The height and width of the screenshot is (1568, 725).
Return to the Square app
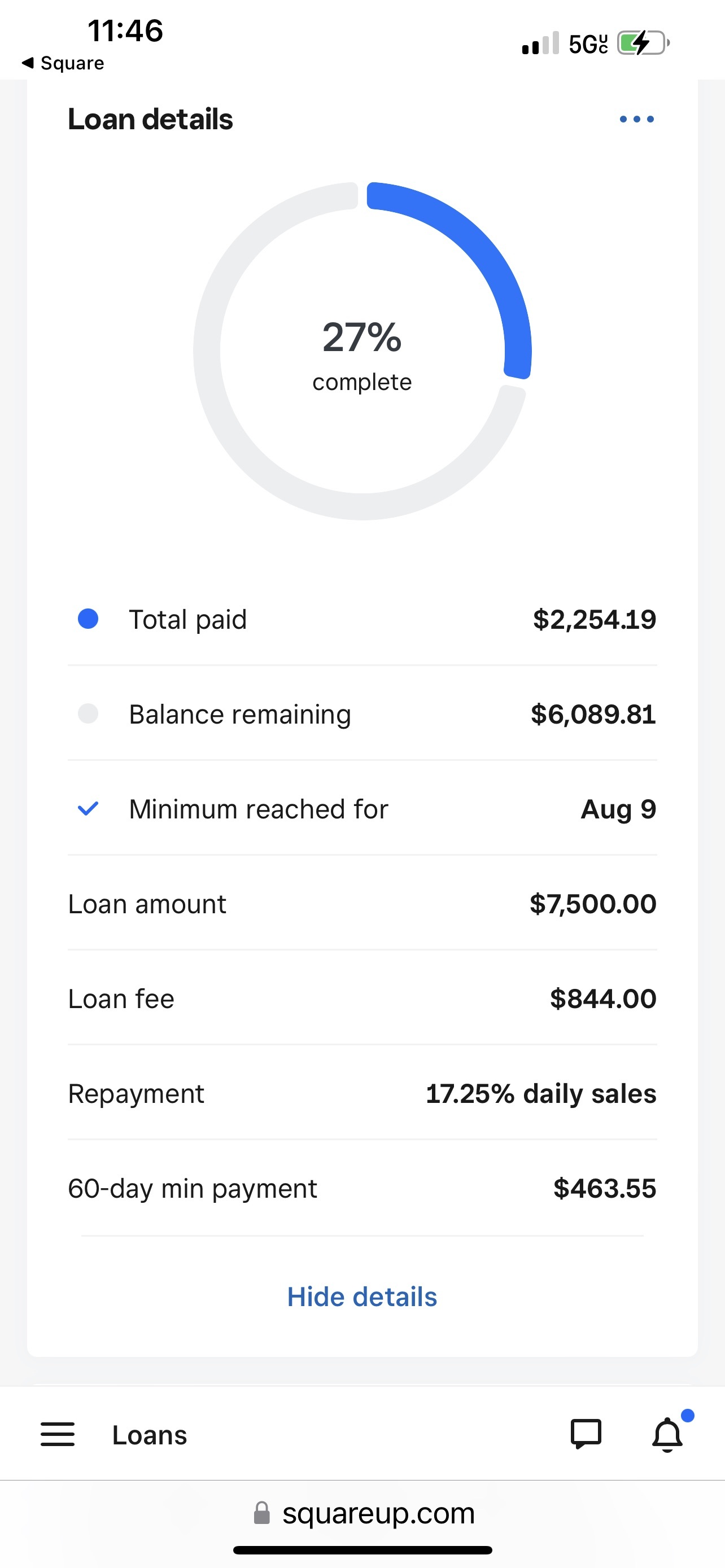[x=63, y=63]
